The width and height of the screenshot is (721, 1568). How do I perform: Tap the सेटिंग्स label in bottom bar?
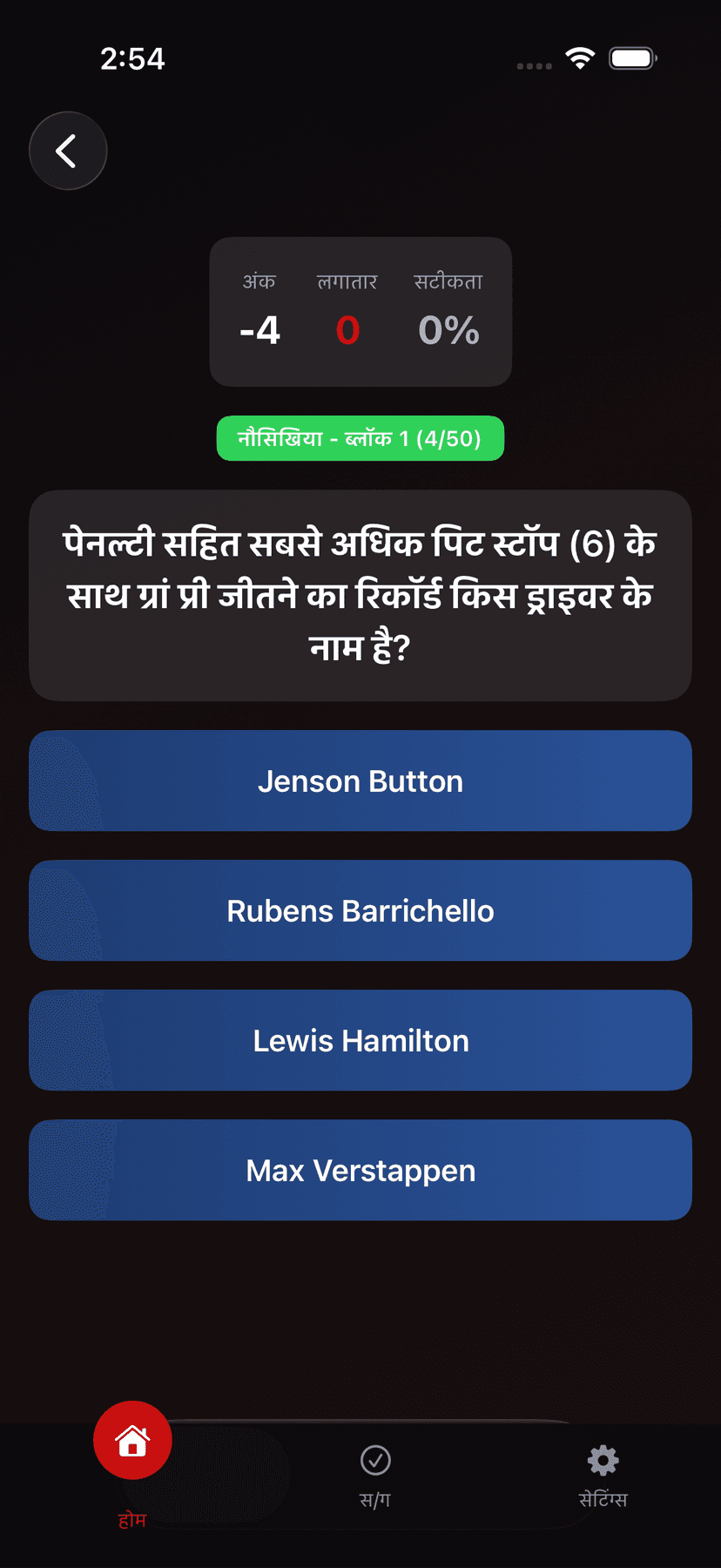[603, 1497]
